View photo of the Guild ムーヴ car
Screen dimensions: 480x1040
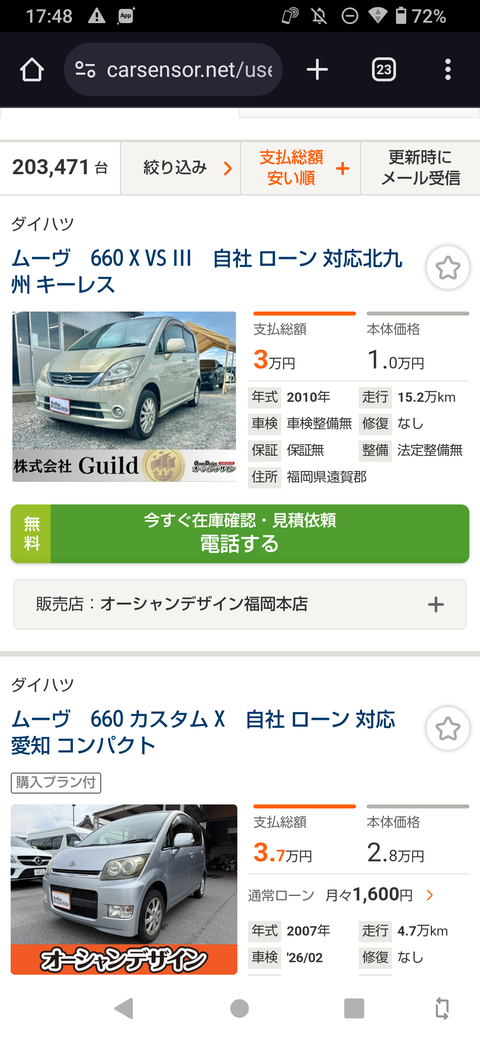[124, 397]
